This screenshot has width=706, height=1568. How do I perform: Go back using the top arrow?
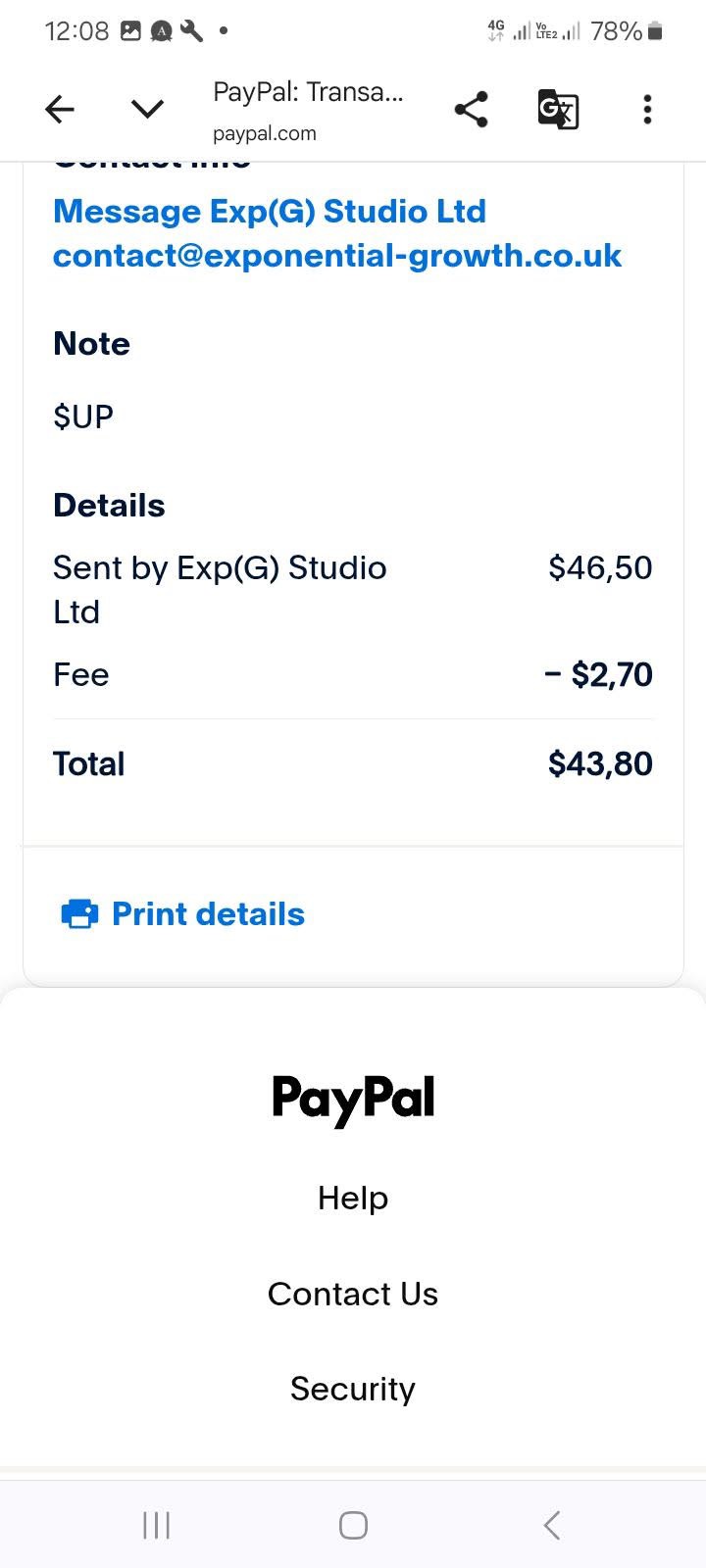point(60,109)
